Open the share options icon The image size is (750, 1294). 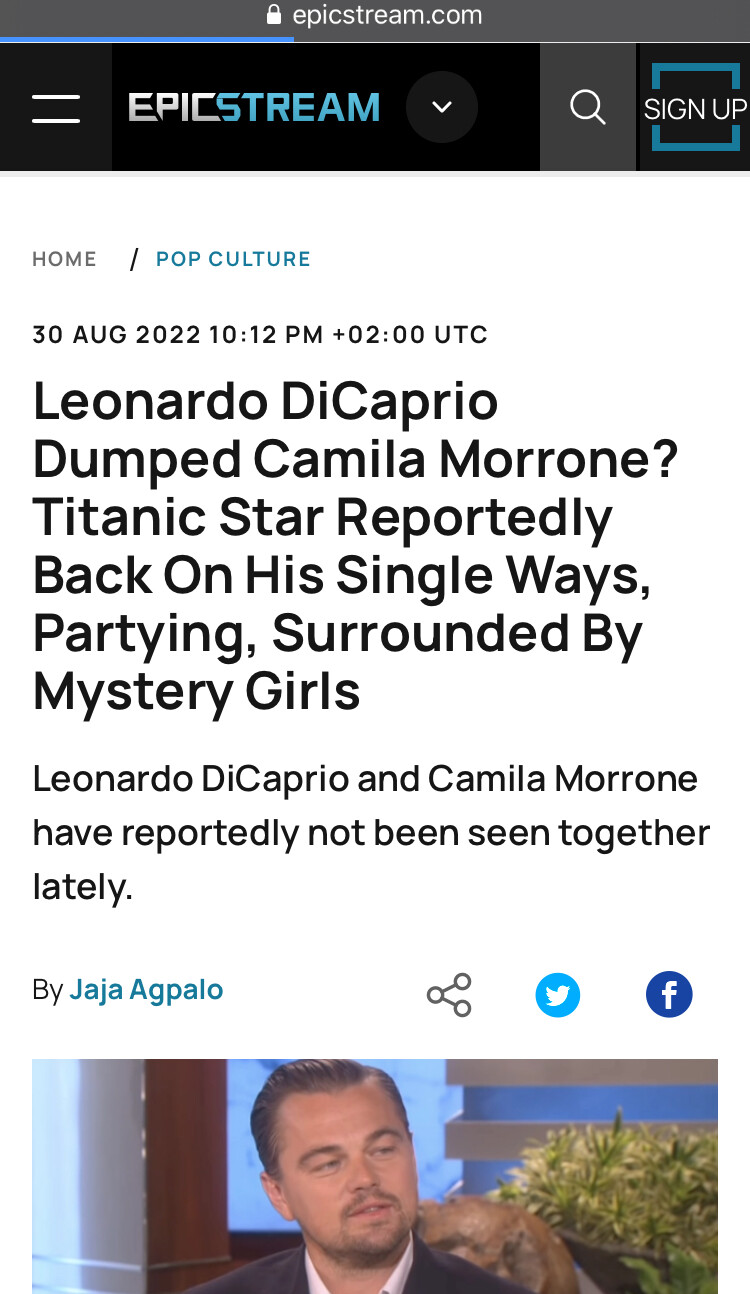[449, 995]
